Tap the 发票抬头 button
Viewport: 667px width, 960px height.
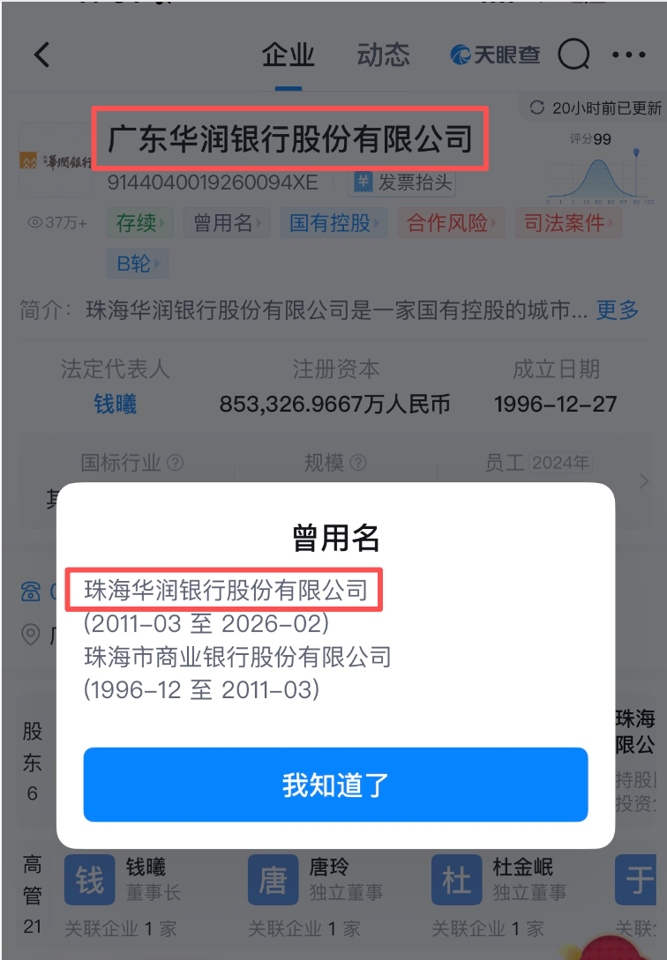[x=403, y=182]
